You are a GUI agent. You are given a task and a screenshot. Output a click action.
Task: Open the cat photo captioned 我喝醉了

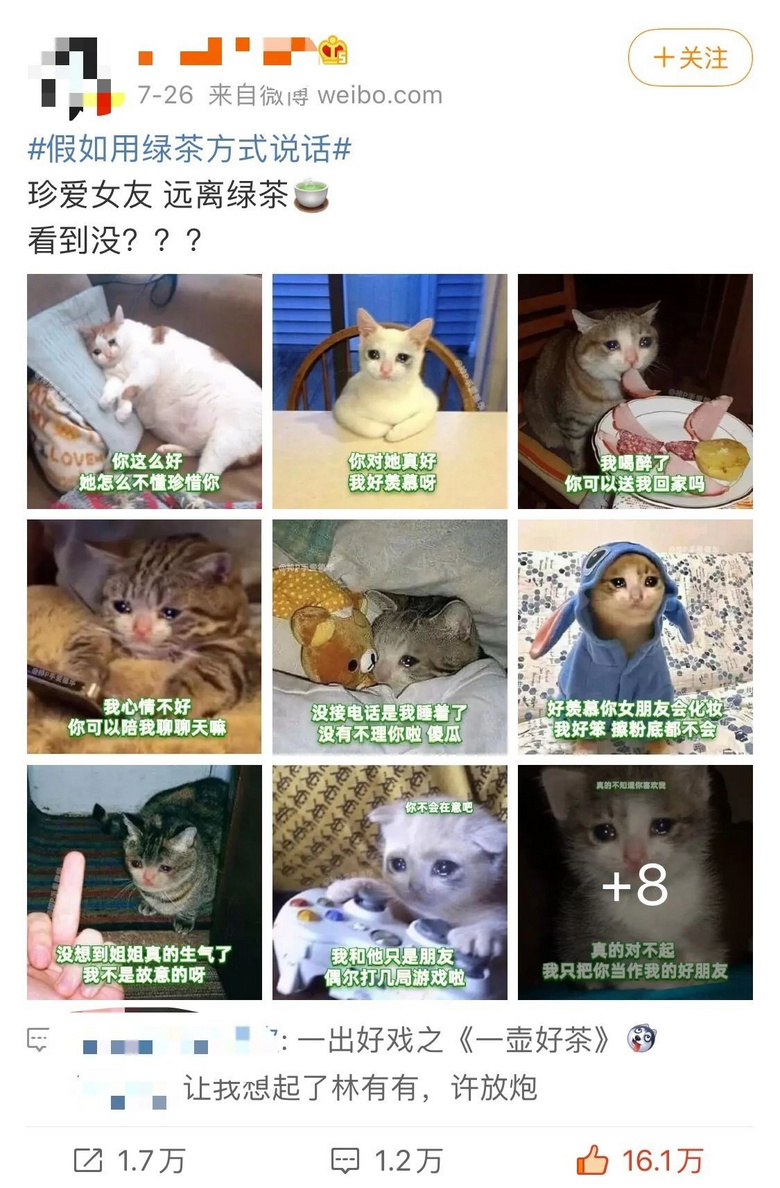[x=635, y=391]
